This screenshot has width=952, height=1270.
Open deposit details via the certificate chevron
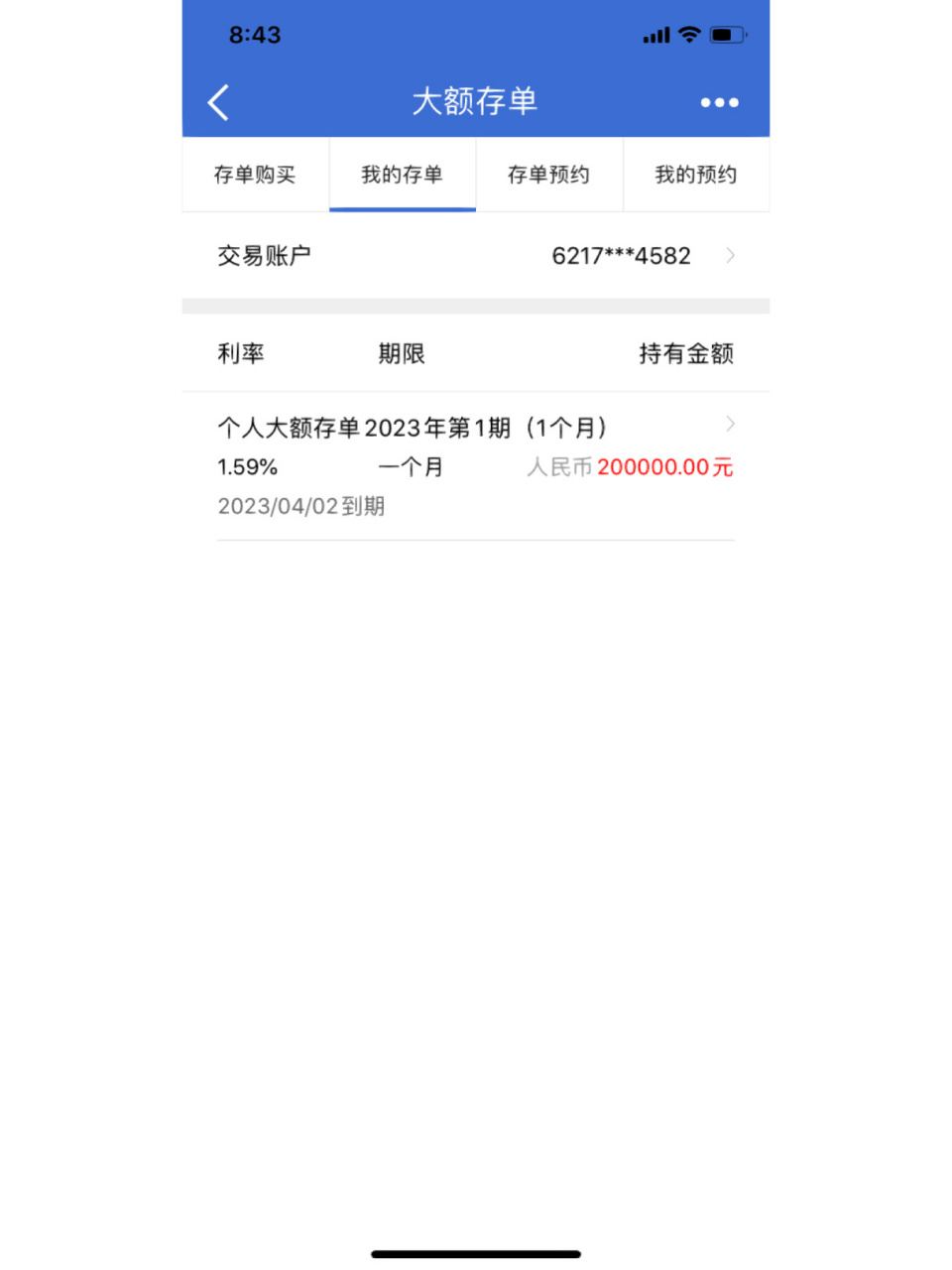tap(731, 424)
